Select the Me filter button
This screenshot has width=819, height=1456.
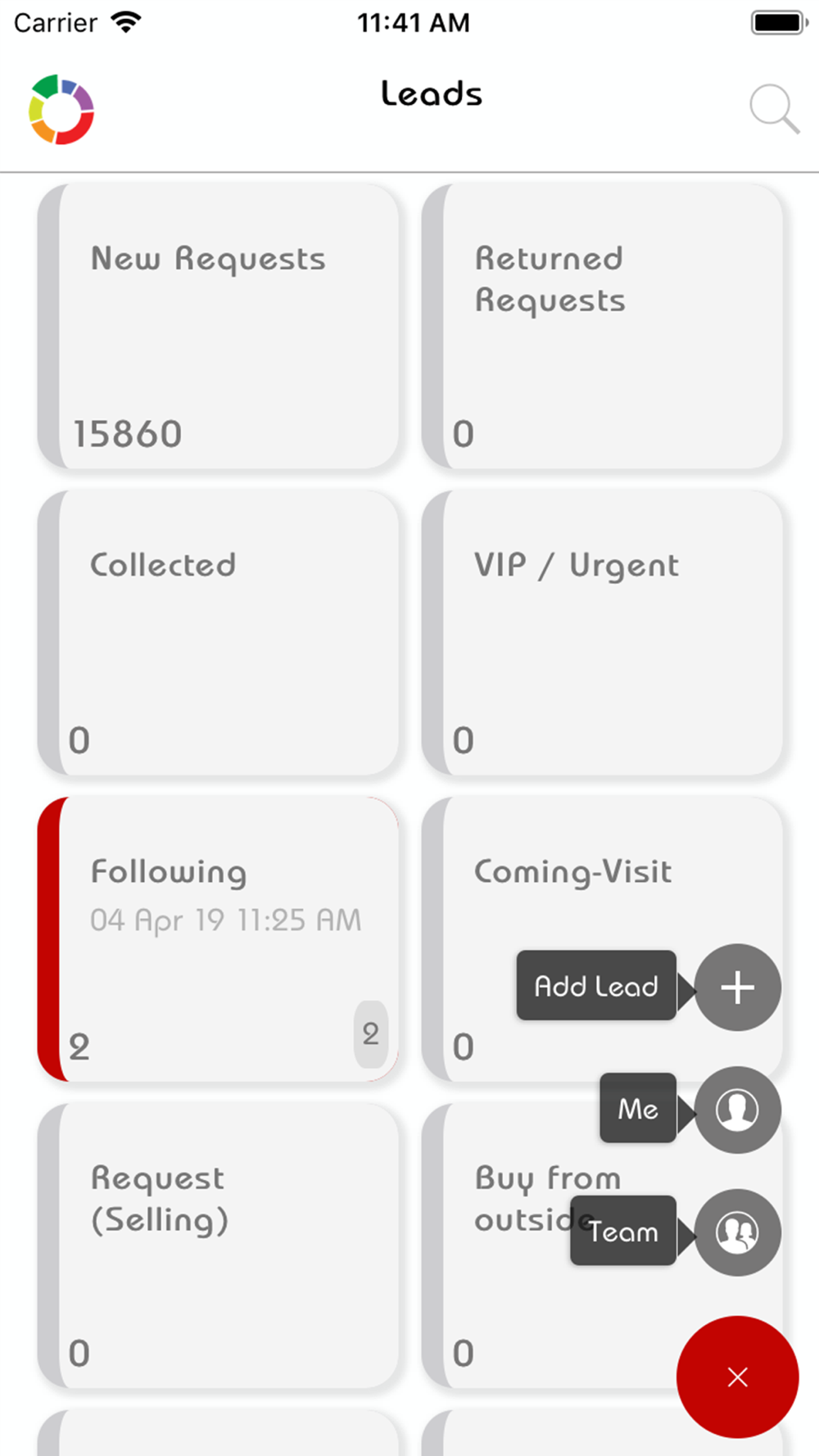(x=737, y=1110)
